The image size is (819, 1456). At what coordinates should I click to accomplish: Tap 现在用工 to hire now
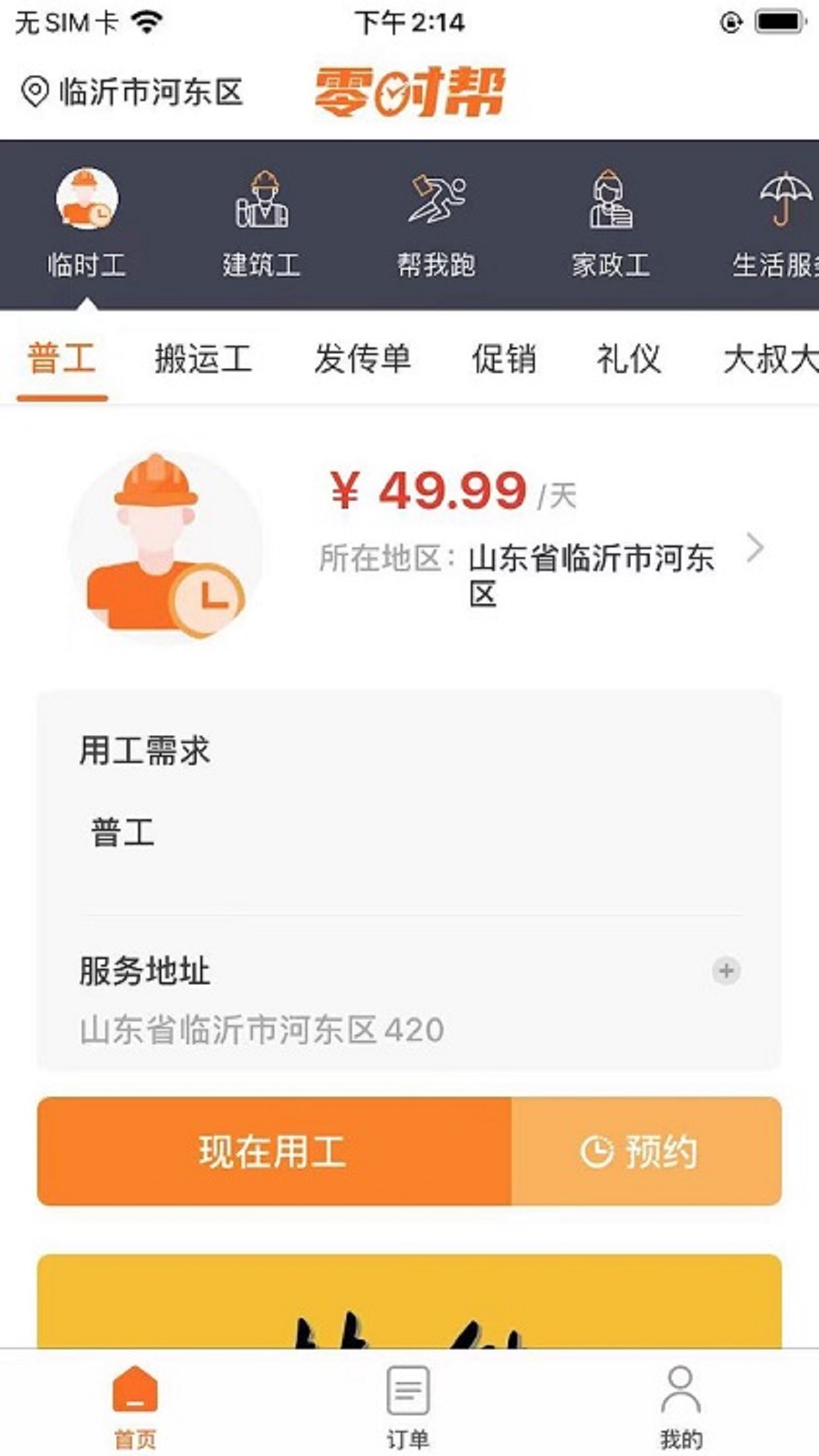click(274, 1151)
